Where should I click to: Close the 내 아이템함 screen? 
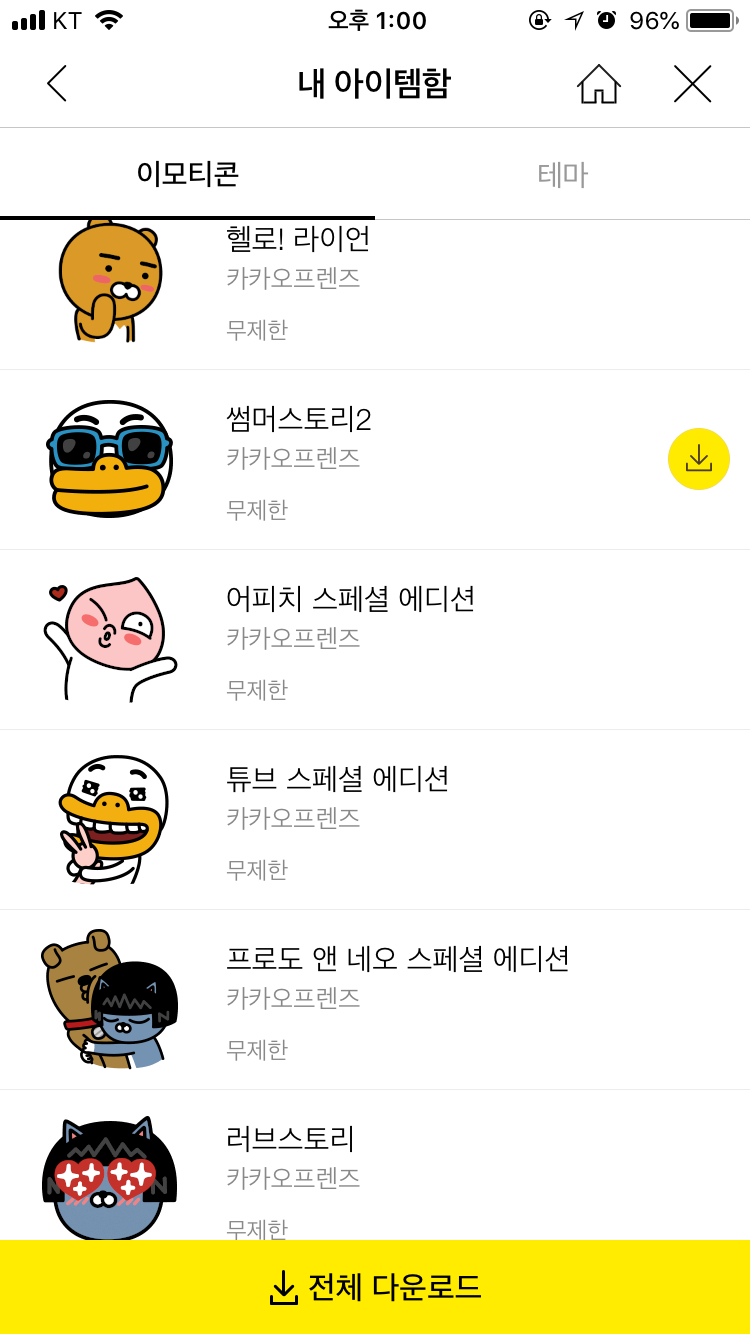[692, 84]
